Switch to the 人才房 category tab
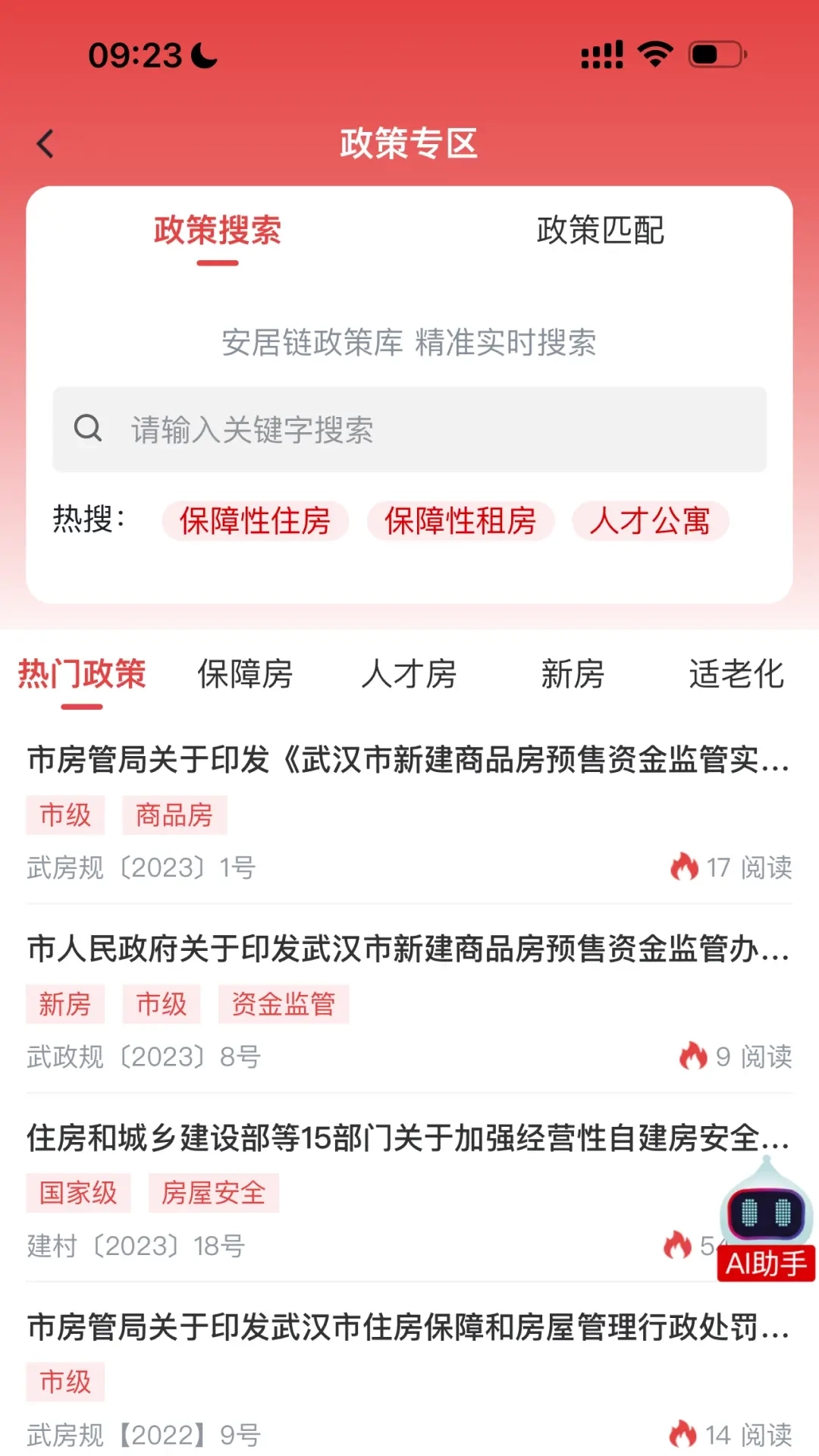 (x=409, y=674)
